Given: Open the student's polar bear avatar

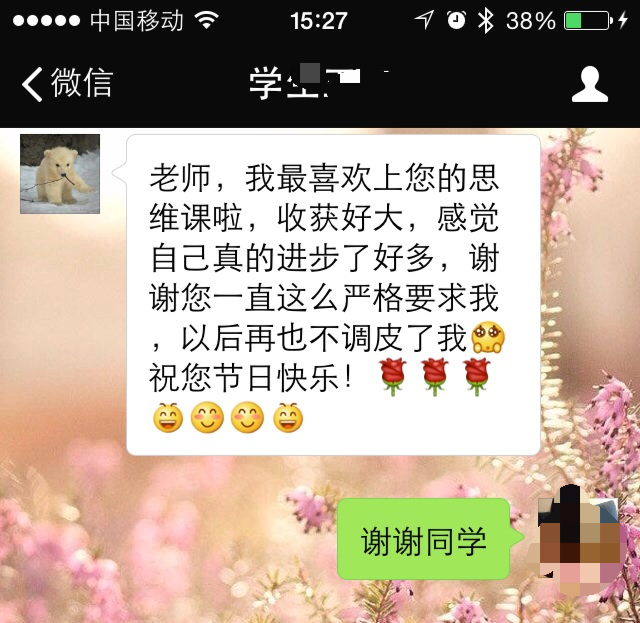Looking at the screenshot, I should coord(60,174).
